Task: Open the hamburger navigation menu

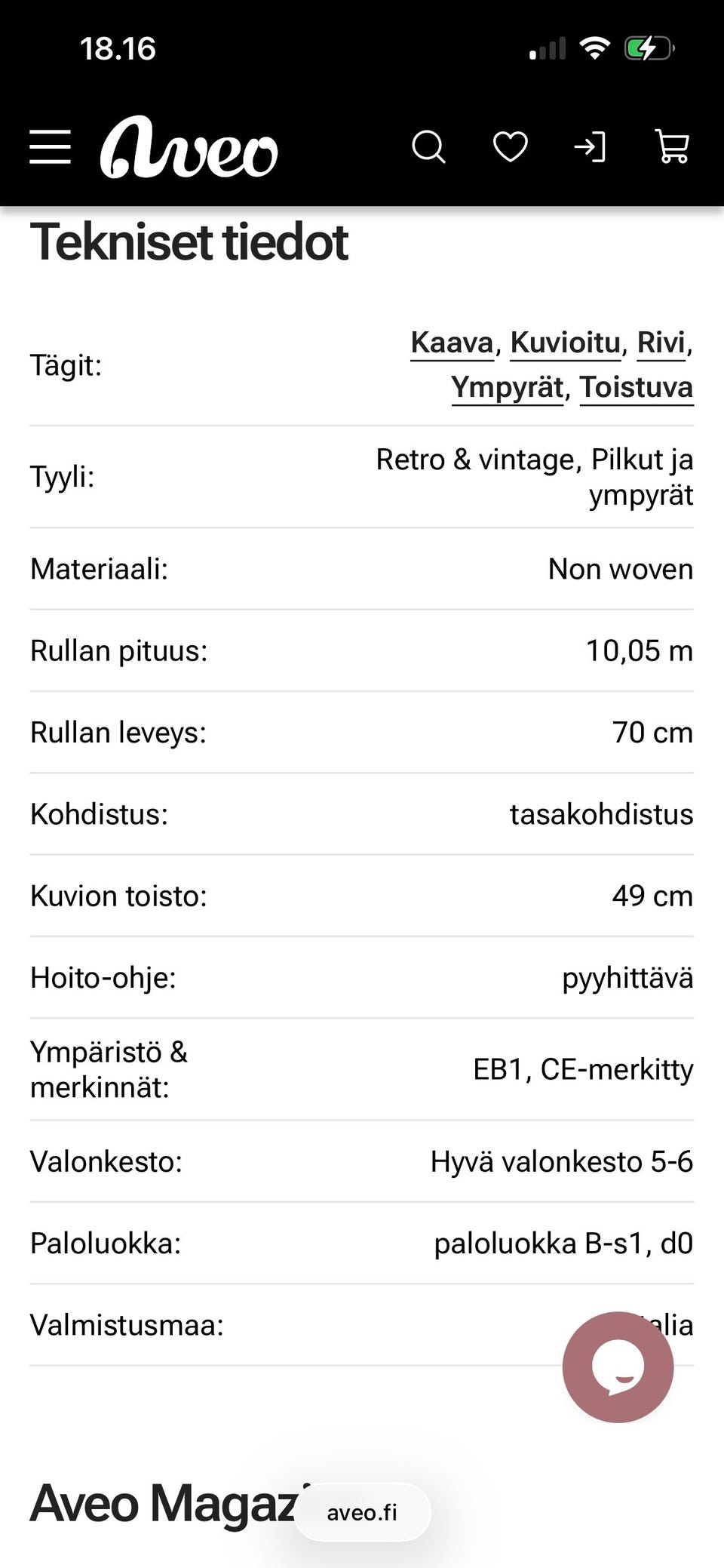Action: click(x=50, y=148)
